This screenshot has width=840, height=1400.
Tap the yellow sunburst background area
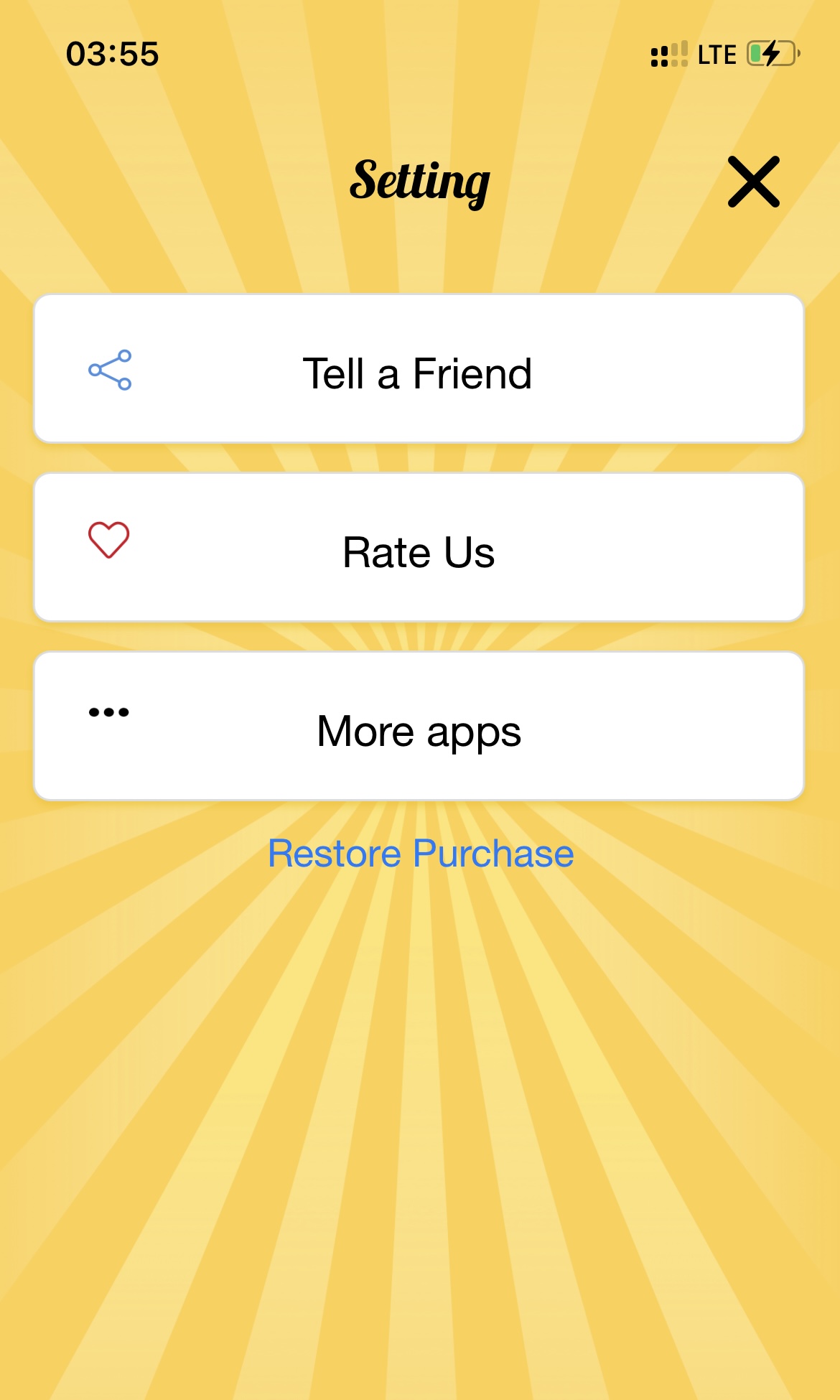pos(420,1149)
